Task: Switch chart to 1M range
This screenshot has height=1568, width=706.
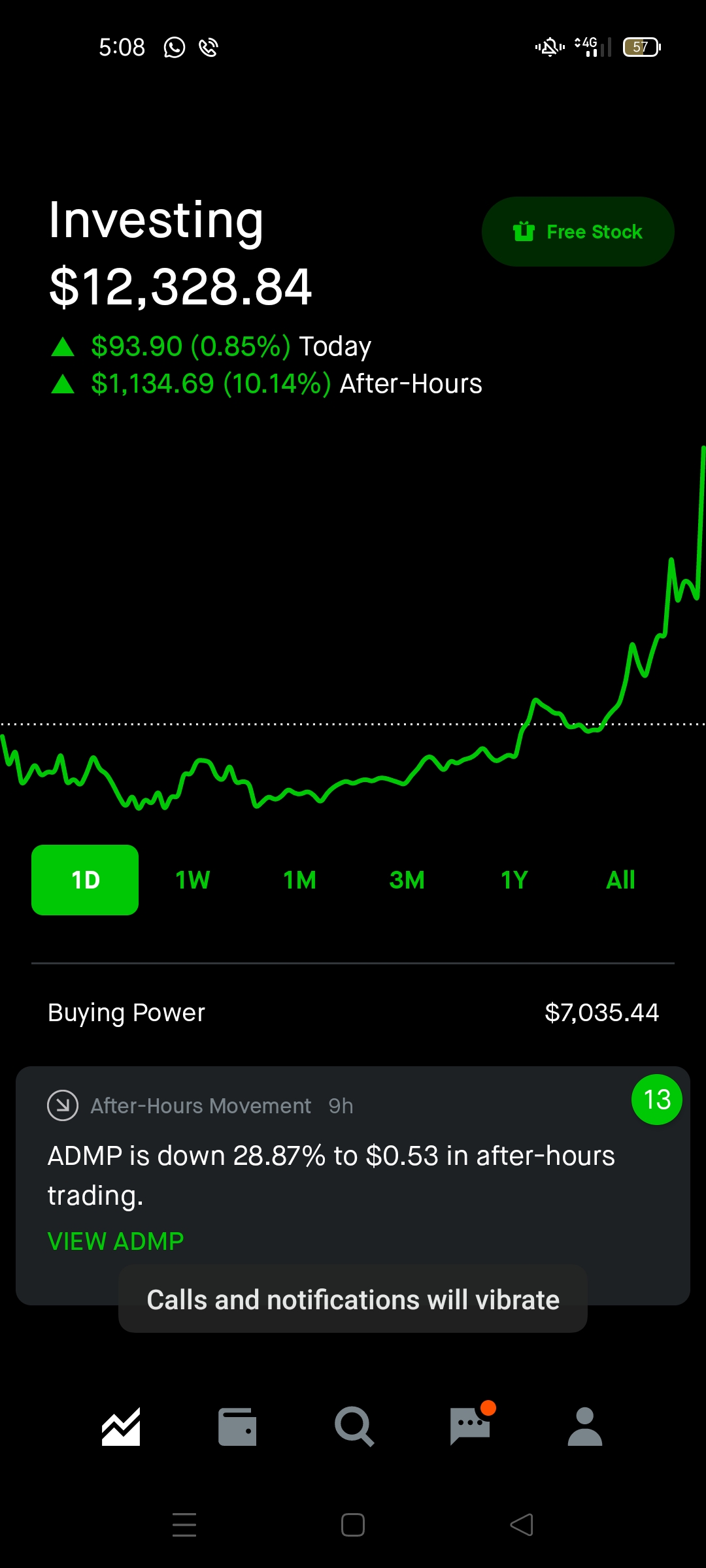Action: [x=299, y=880]
